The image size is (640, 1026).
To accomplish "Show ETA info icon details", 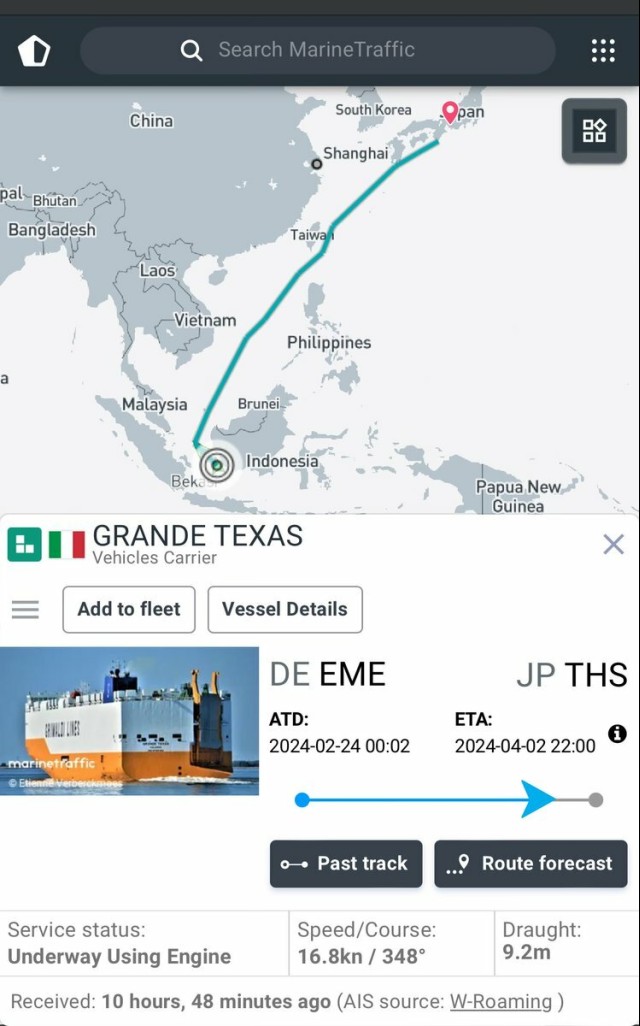I will pos(617,734).
